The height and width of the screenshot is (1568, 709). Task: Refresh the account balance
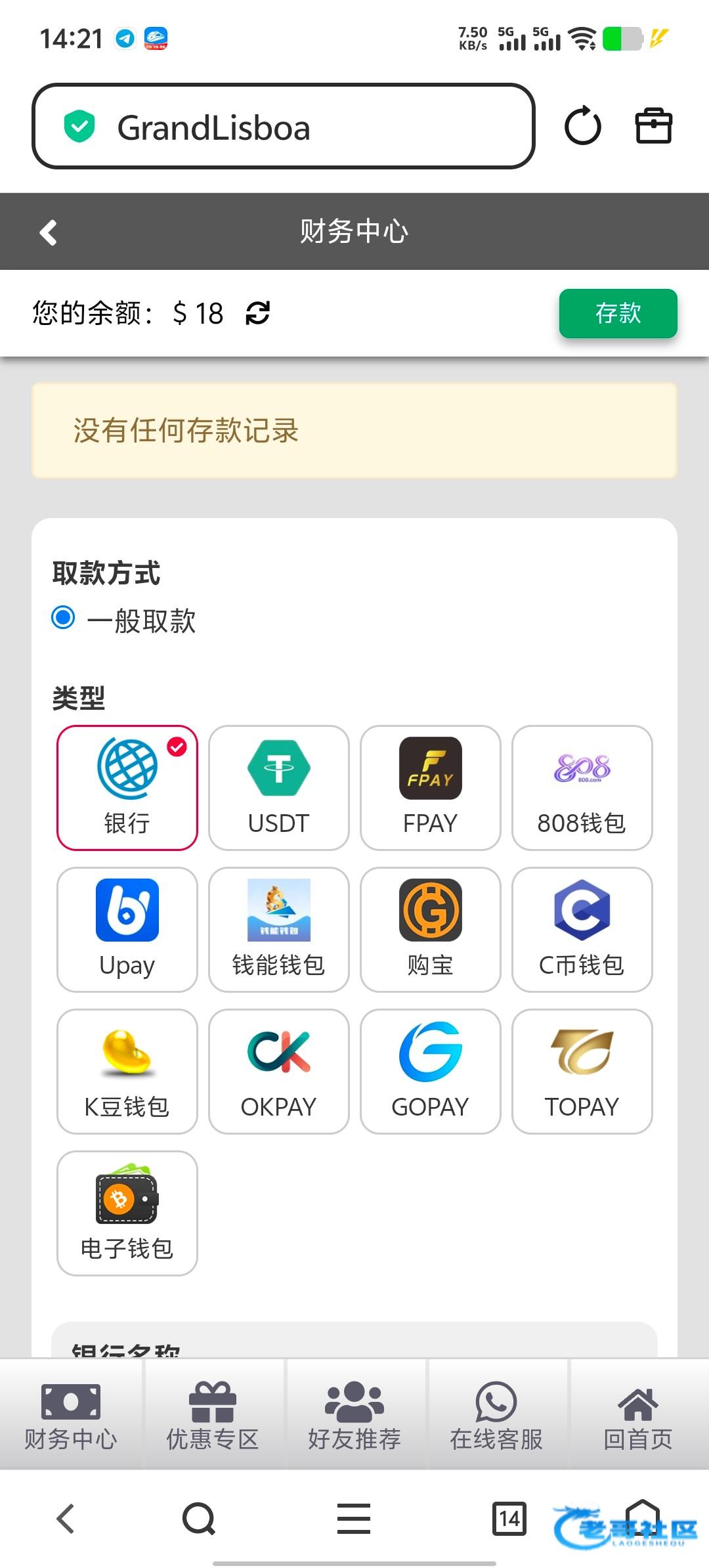[x=257, y=313]
